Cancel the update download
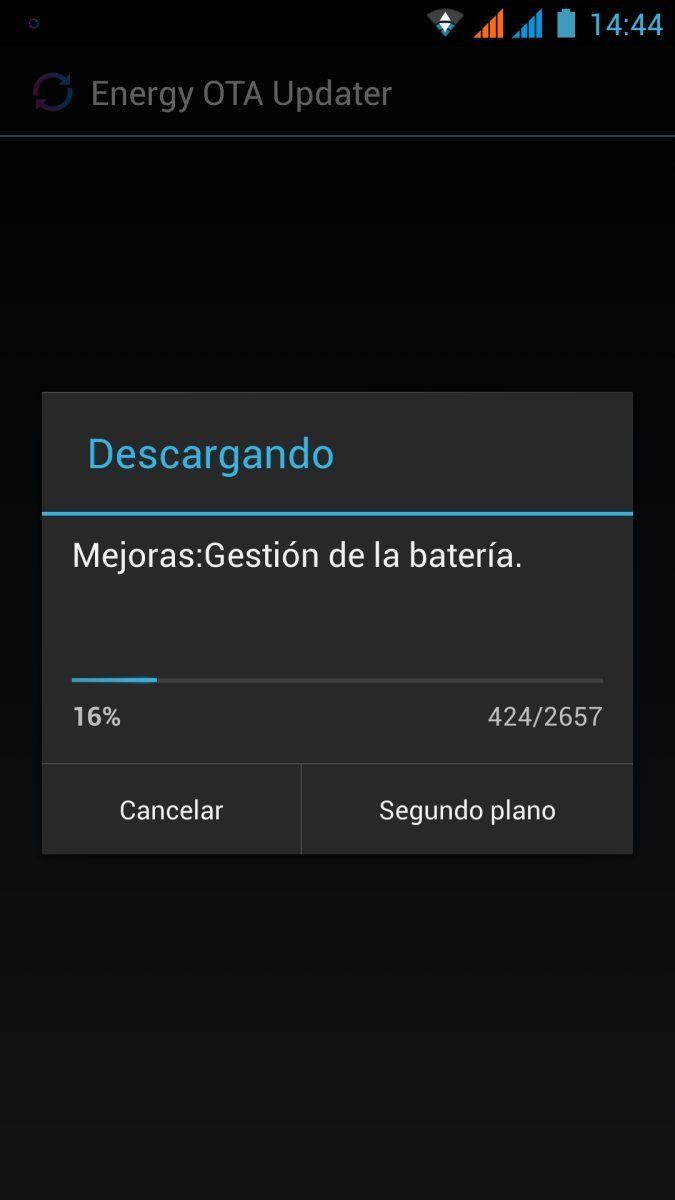The image size is (675, 1200). [171, 810]
